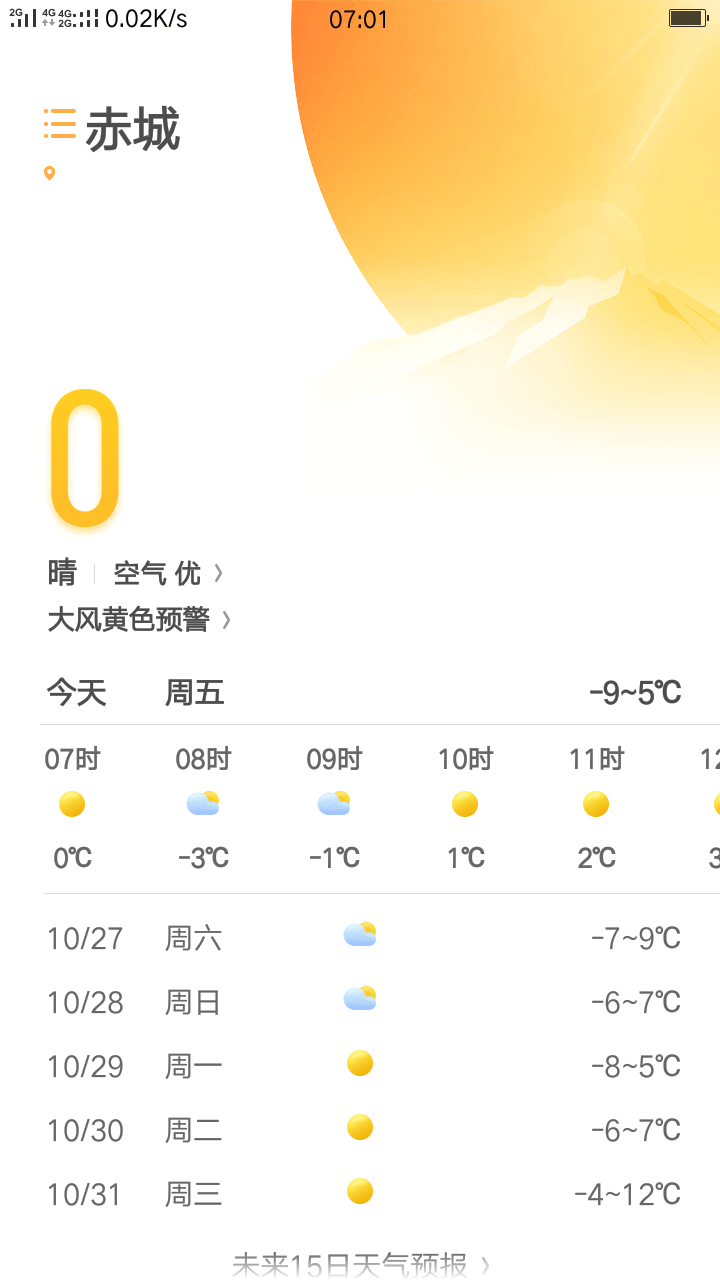Open the 未来15日天气预报 forecast link
The height and width of the screenshot is (1280, 720).
[x=360, y=1265]
